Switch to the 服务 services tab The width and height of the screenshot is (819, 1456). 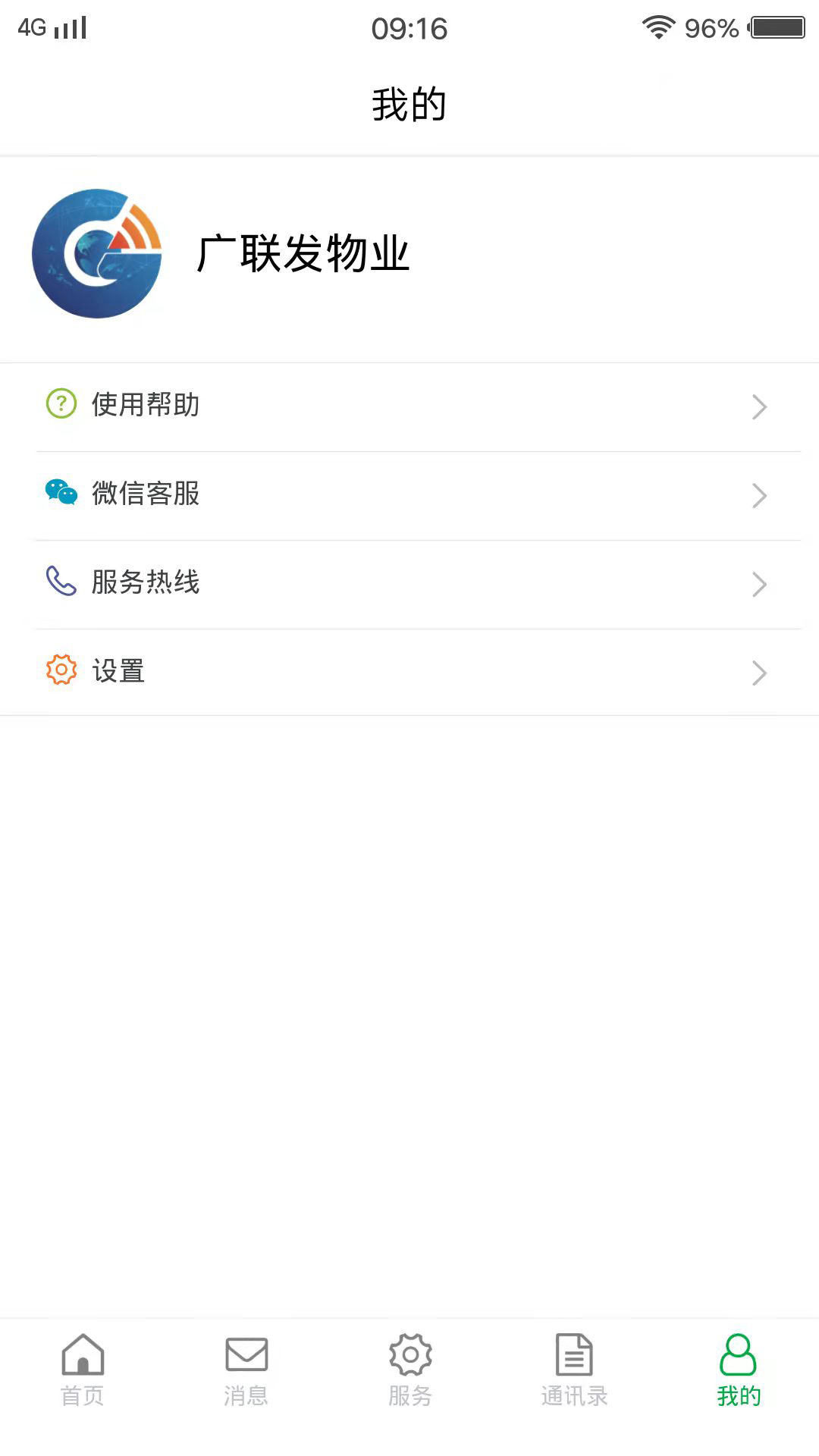pos(409,1370)
